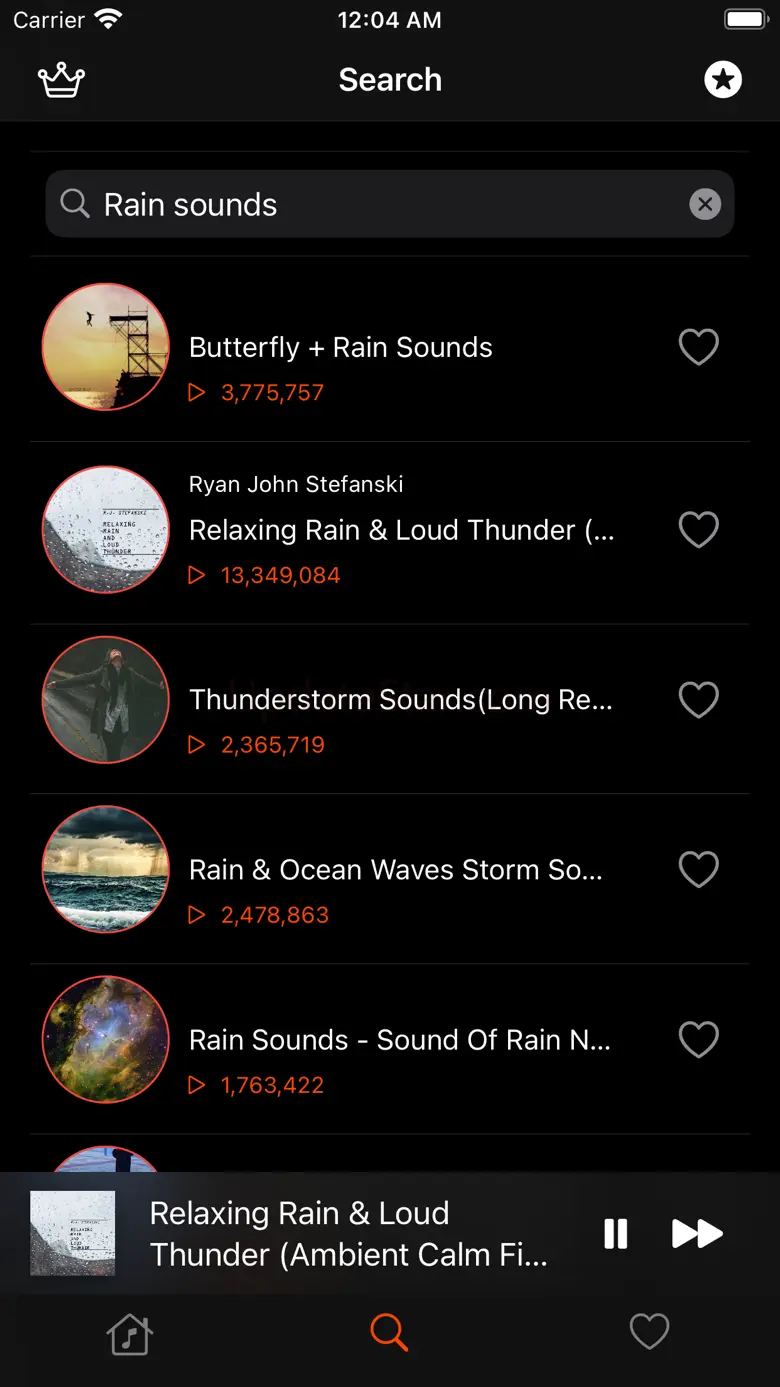
Task: Open Rain & Ocean Waves Storm track
Action: pyautogui.click(x=390, y=869)
